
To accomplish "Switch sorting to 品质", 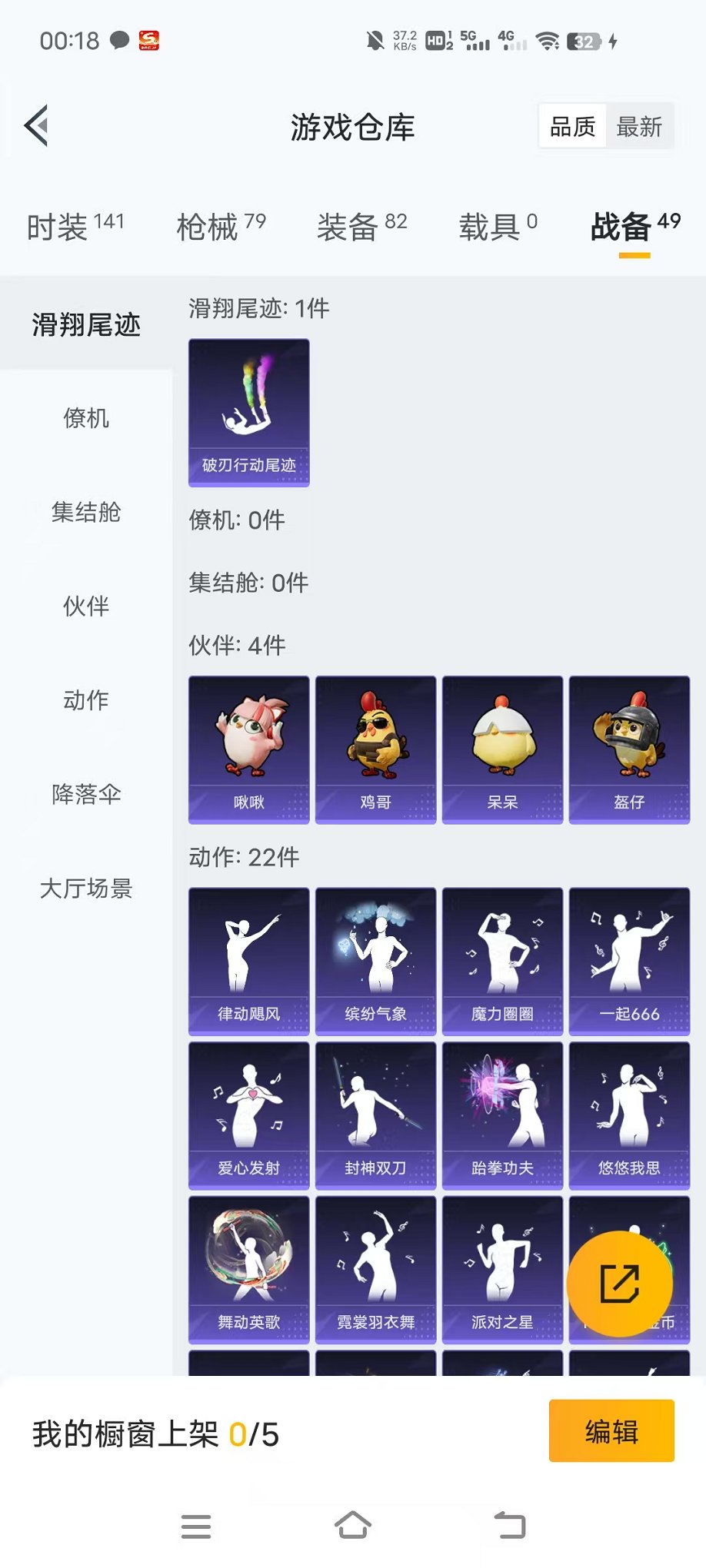I will (571, 125).
